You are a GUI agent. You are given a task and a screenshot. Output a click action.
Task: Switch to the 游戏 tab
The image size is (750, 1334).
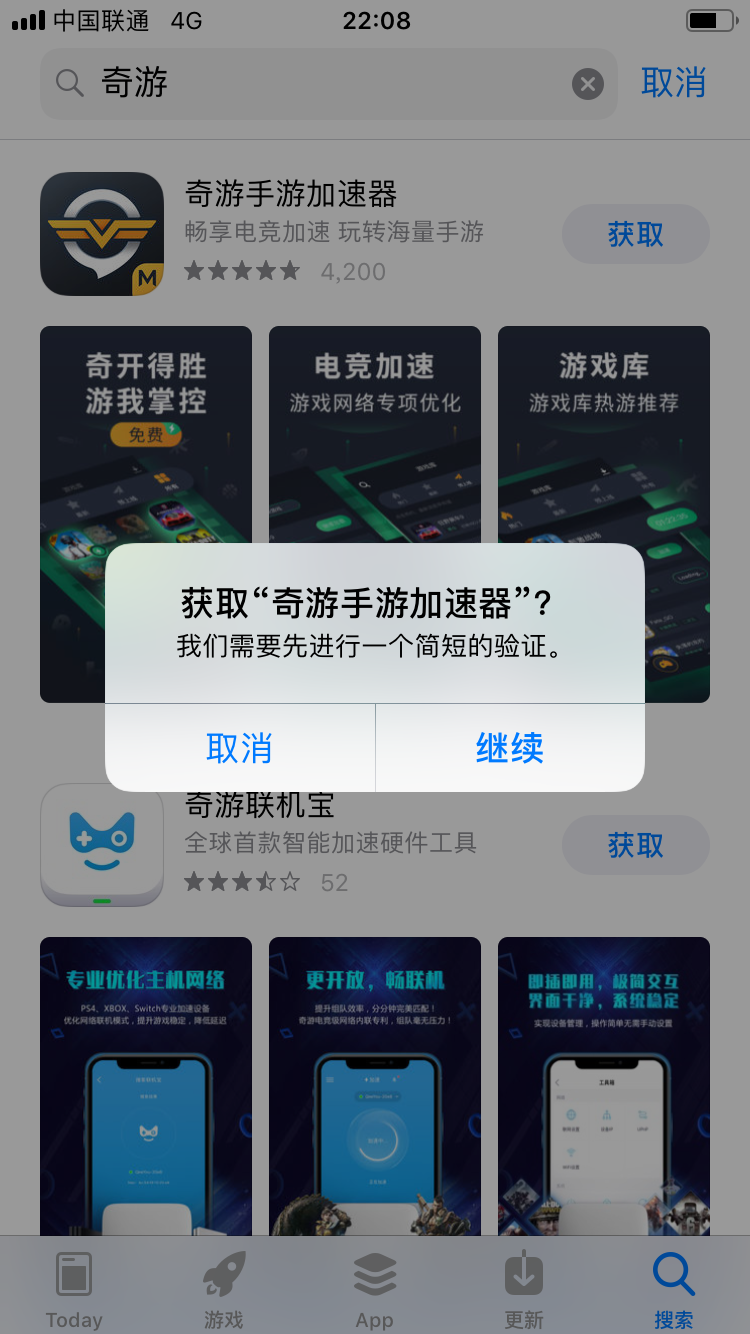click(x=224, y=1288)
